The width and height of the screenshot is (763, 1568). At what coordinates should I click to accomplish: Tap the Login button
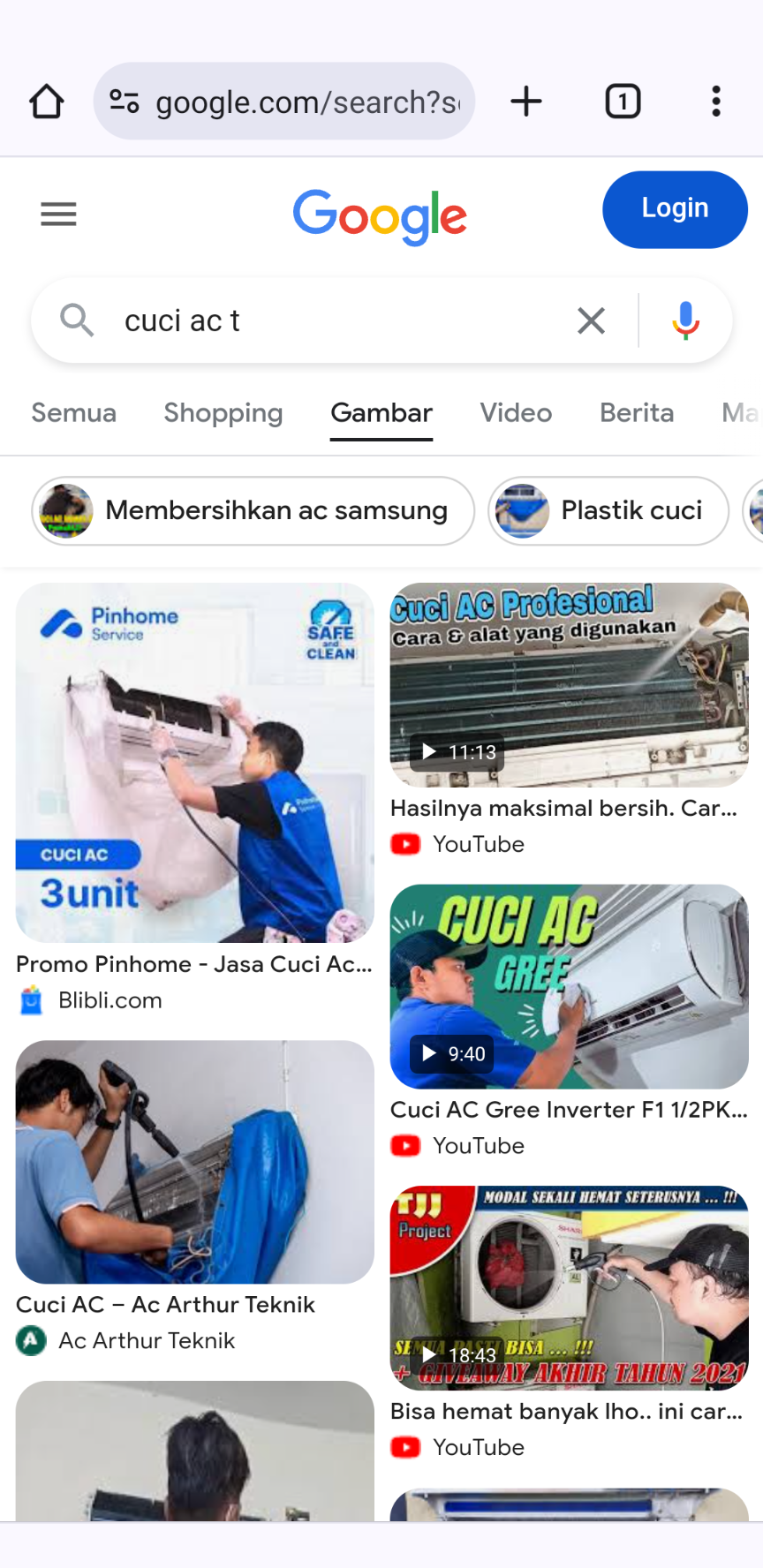675,209
